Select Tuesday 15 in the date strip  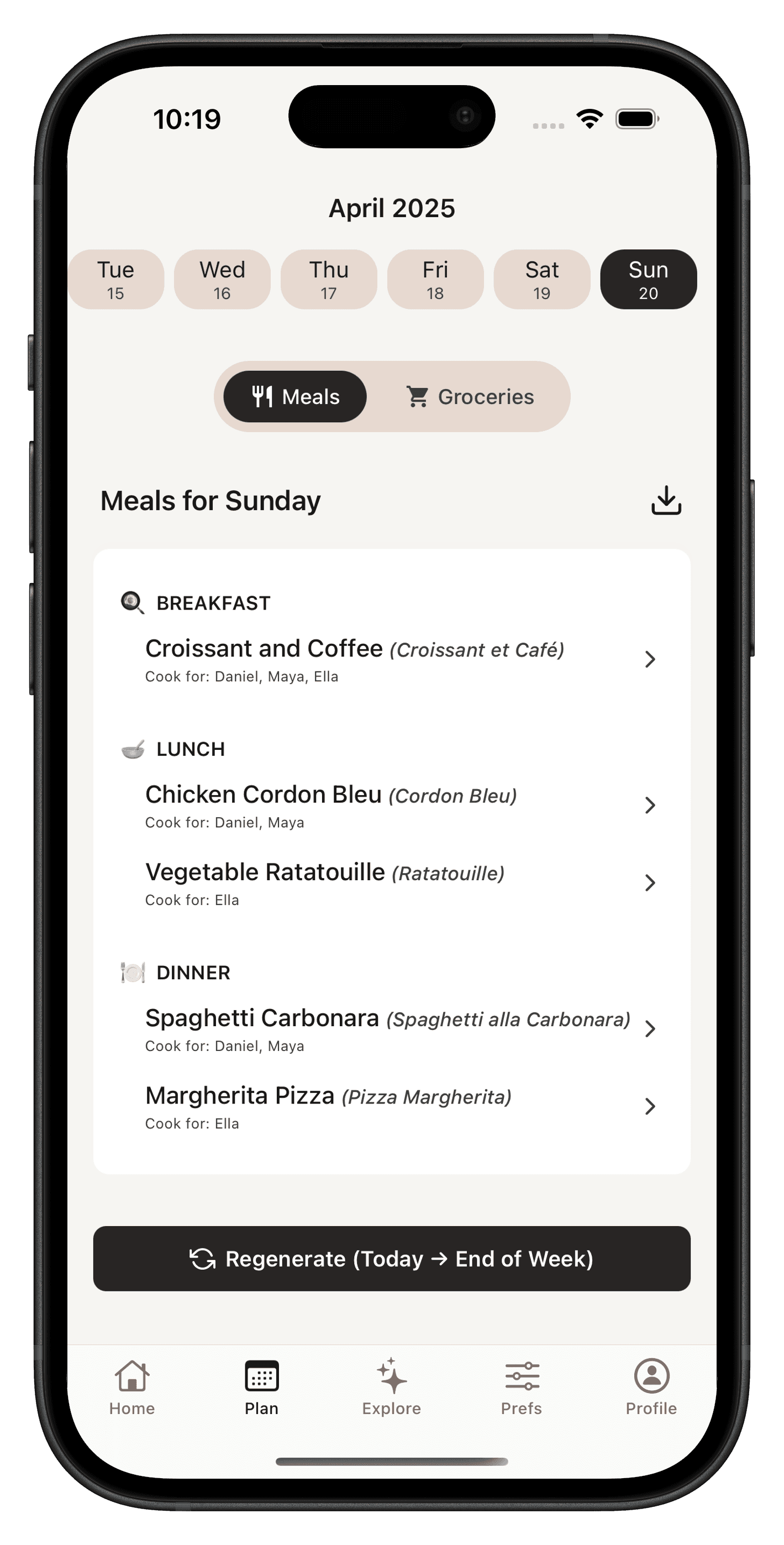(x=116, y=280)
